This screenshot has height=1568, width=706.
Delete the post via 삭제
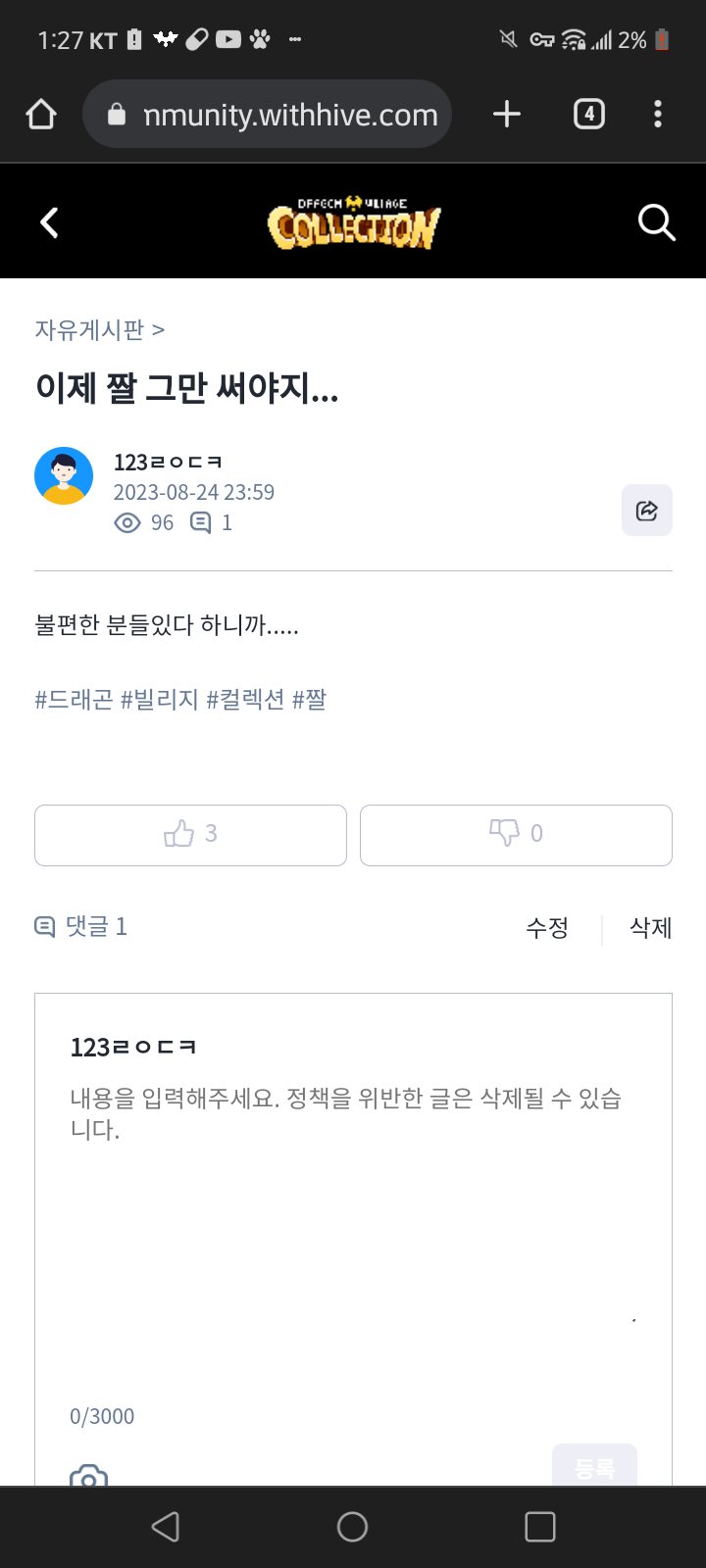click(x=650, y=927)
